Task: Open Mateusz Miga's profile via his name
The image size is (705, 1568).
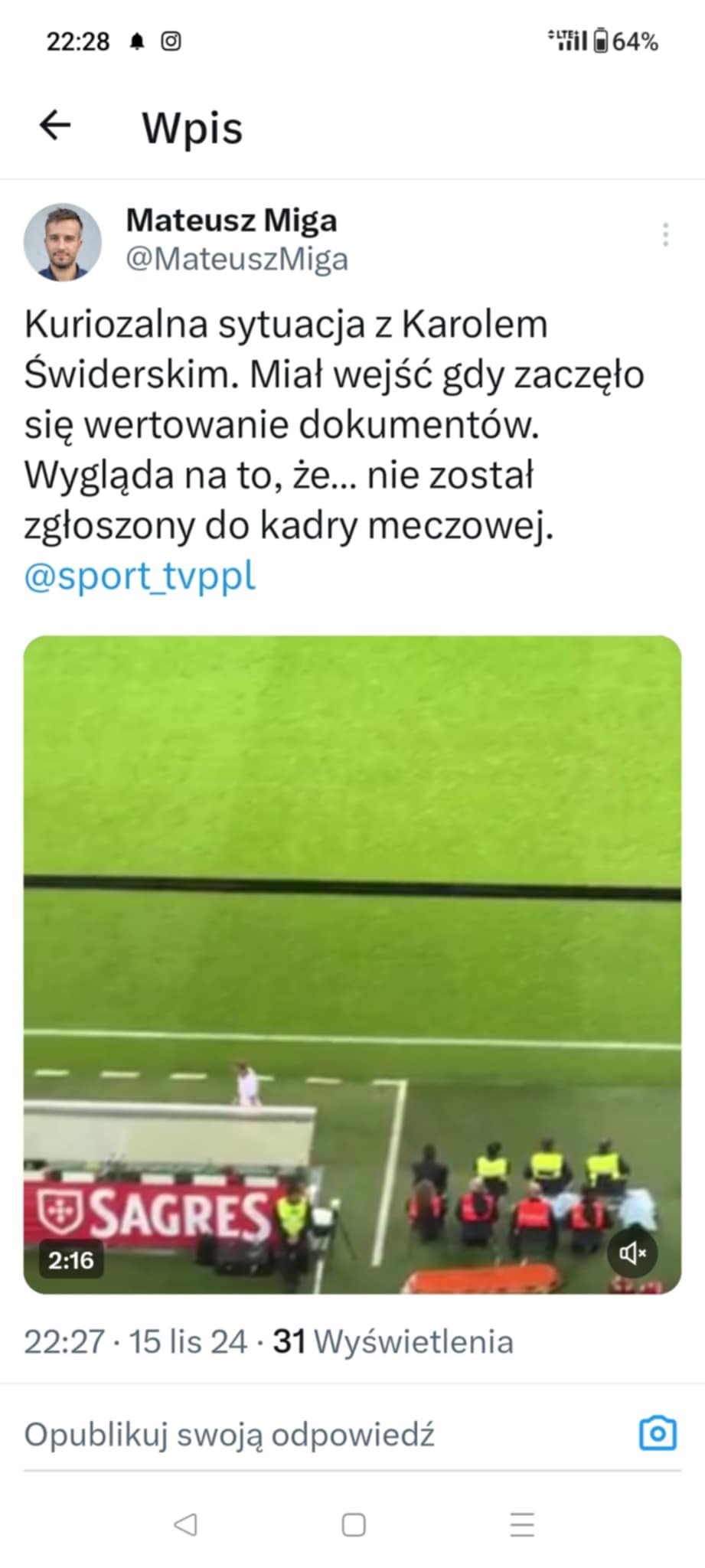Action: coord(231,220)
